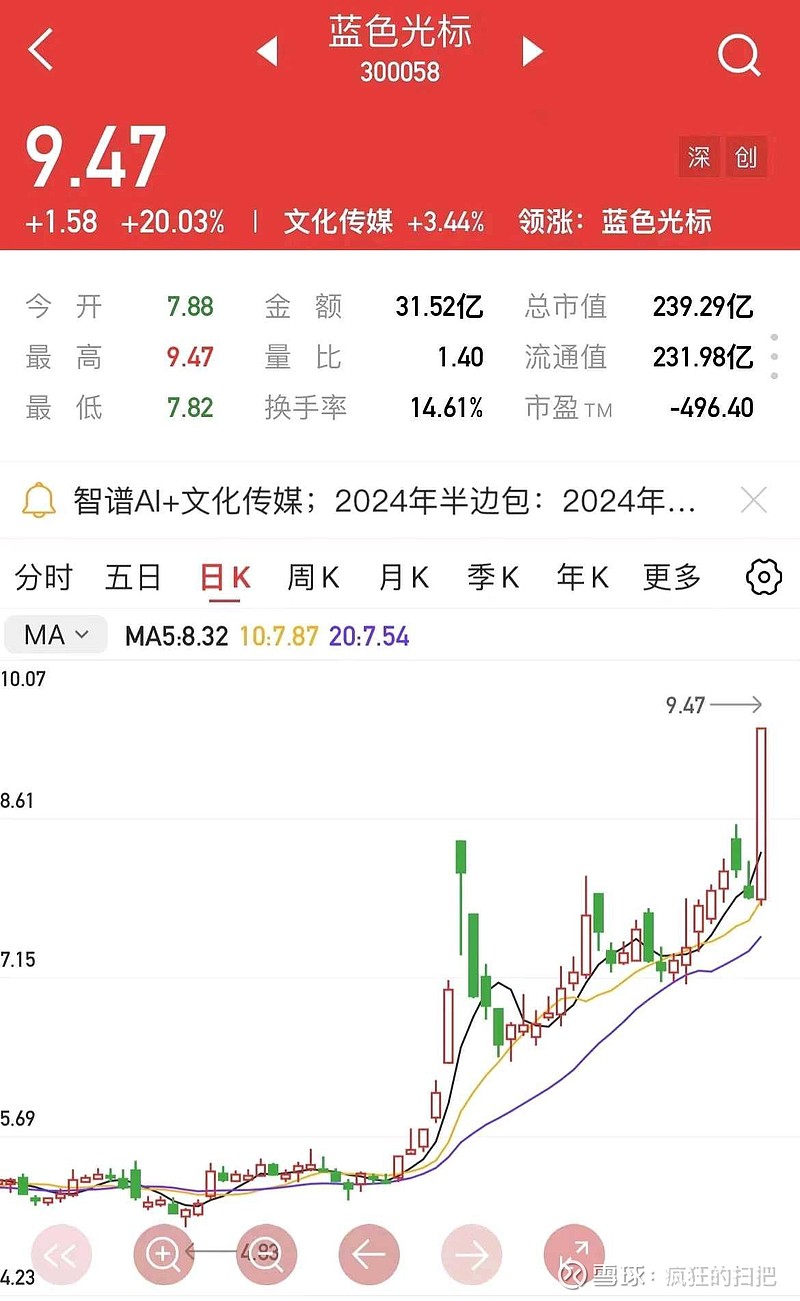Open the 文化传媒 sector link
This screenshot has width=800, height=1301.
coord(336,222)
